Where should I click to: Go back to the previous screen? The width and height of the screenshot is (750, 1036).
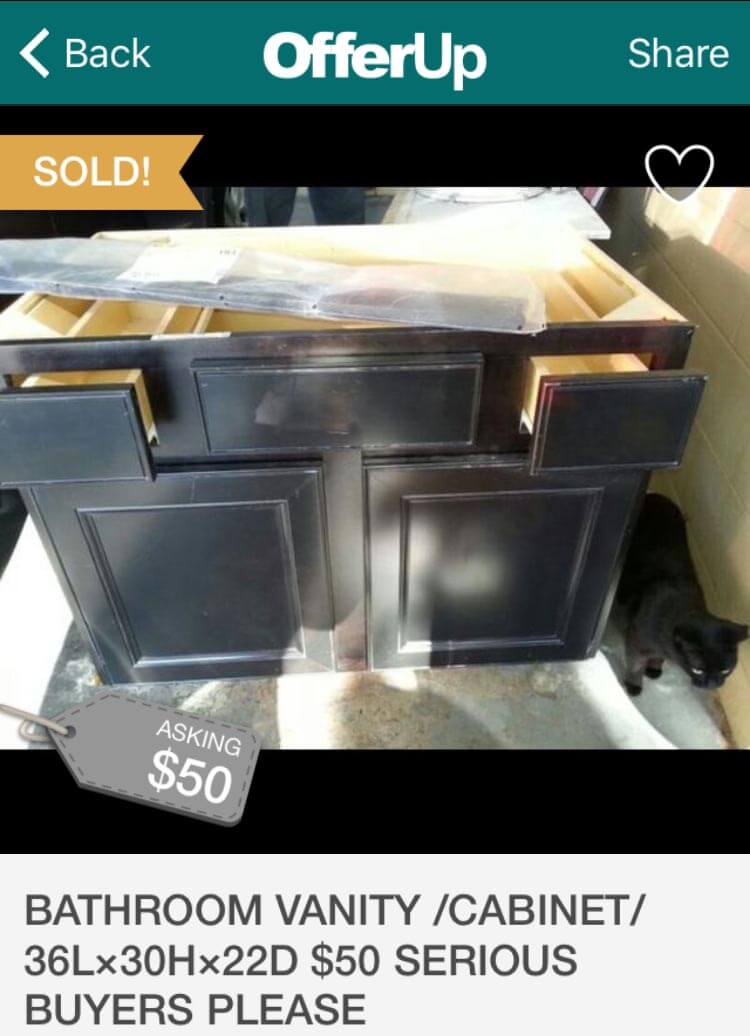coord(85,53)
